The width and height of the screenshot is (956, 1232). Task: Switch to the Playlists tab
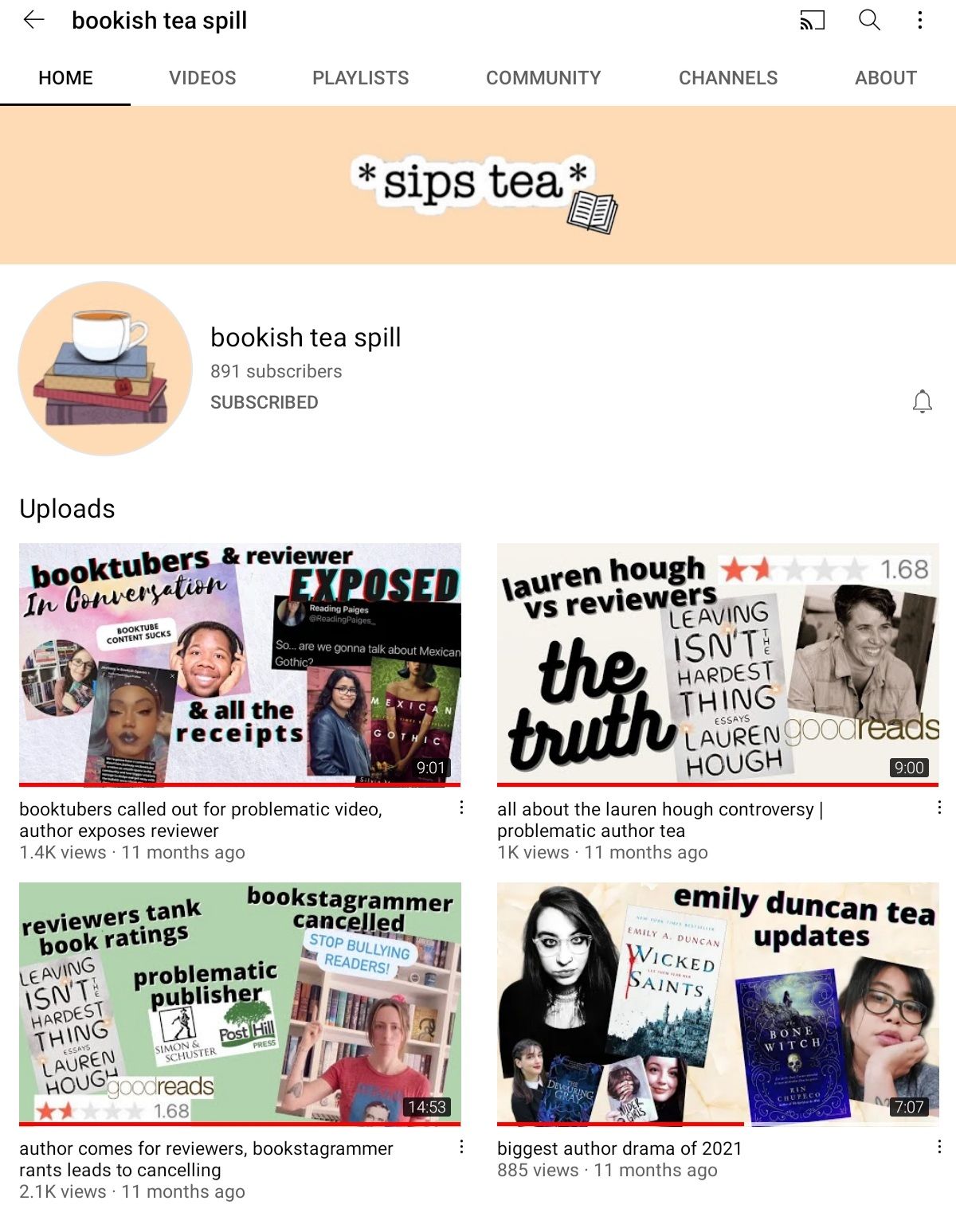click(x=360, y=78)
